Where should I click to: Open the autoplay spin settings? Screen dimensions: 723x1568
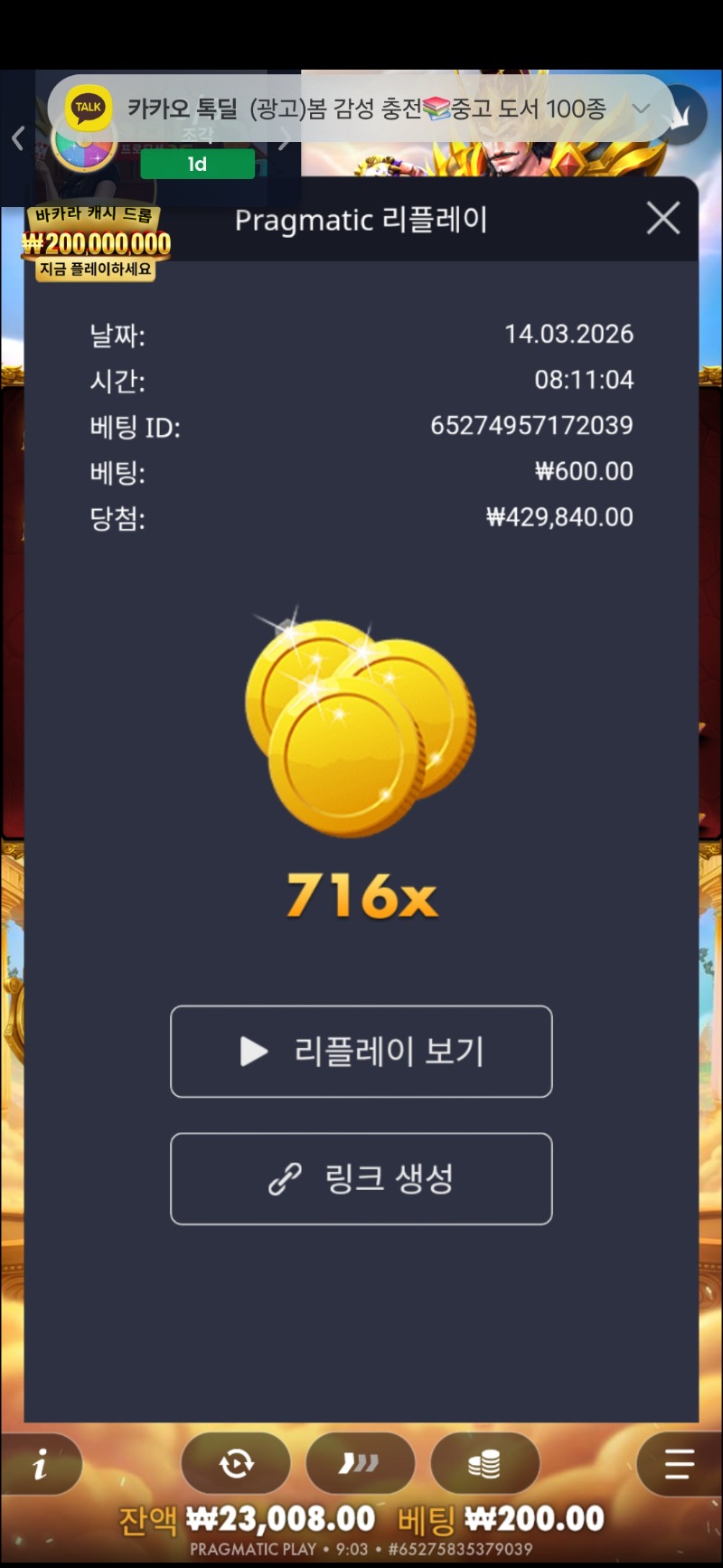tap(236, 1463)
